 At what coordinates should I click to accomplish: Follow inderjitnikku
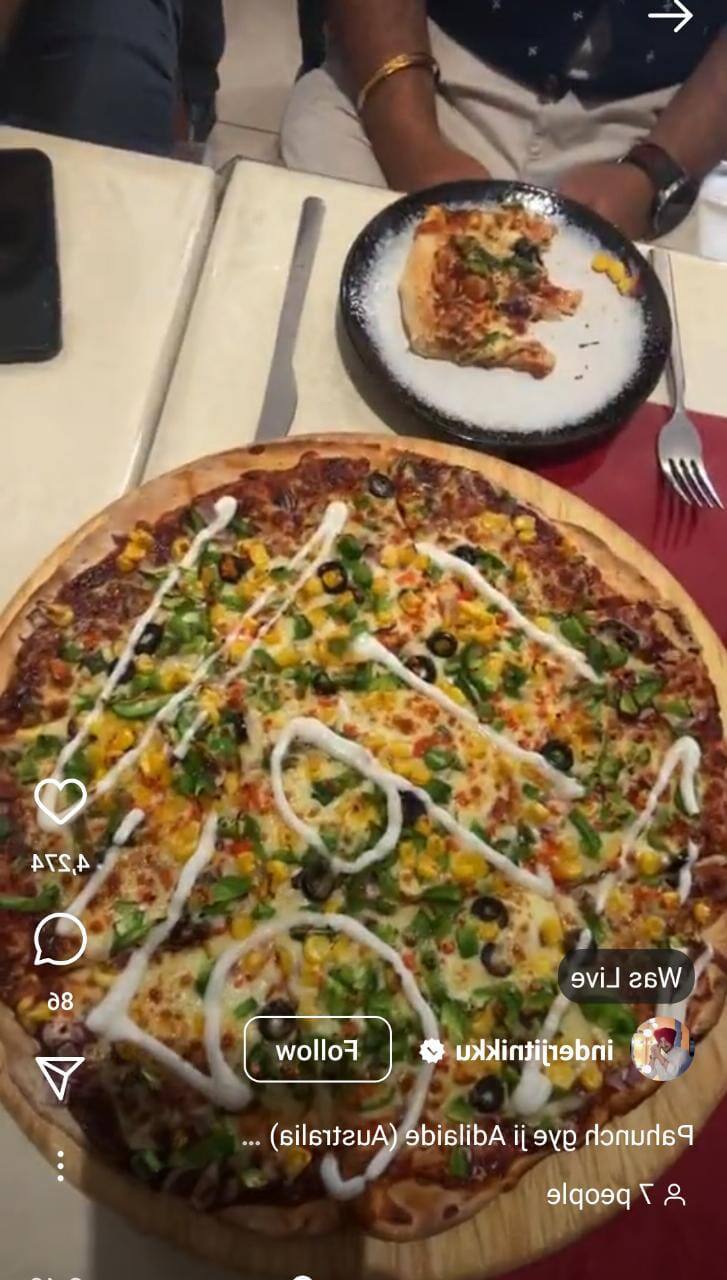pyautogui.click(x=318, y=1050)
